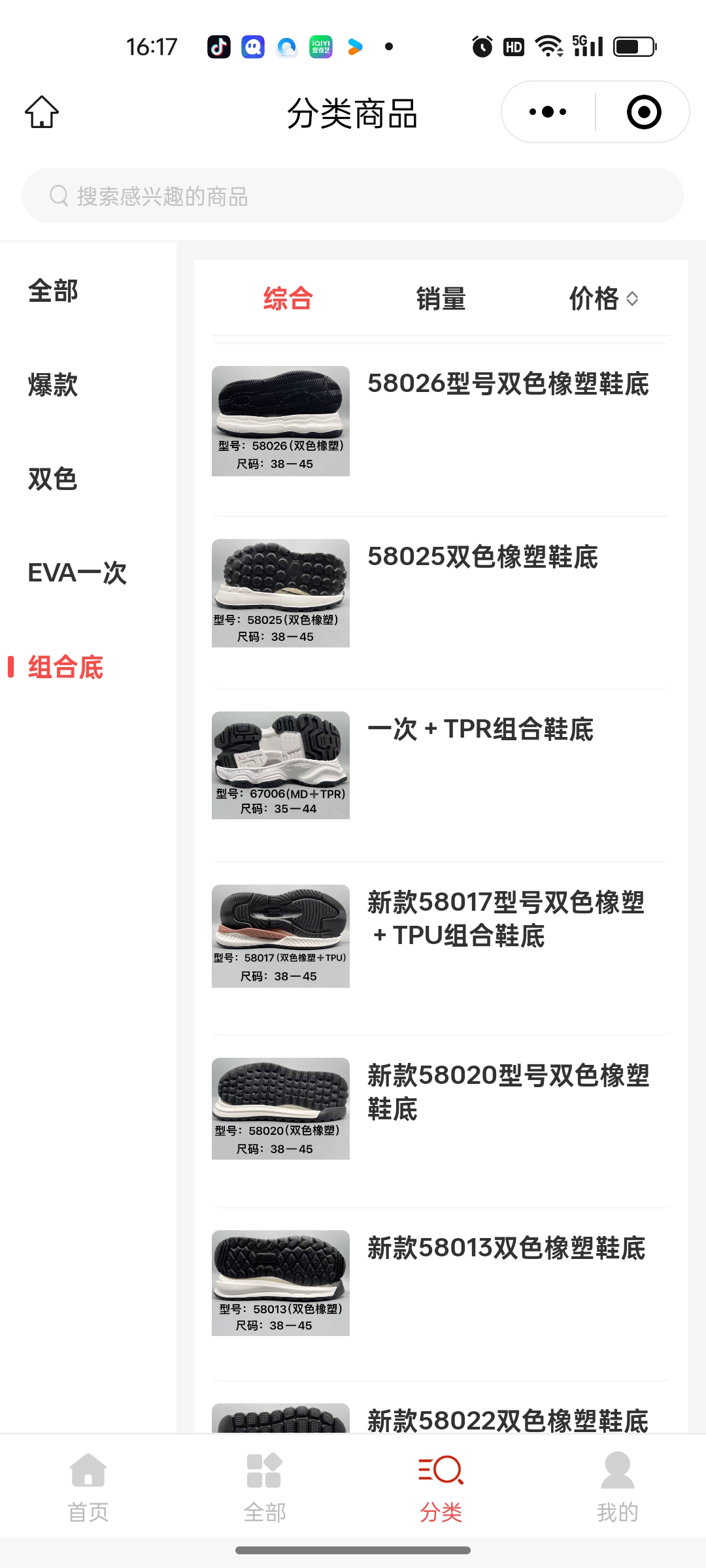The image size is (706, 1568).
Task: Close the mini program with the circle button
Action: (643, 112)
